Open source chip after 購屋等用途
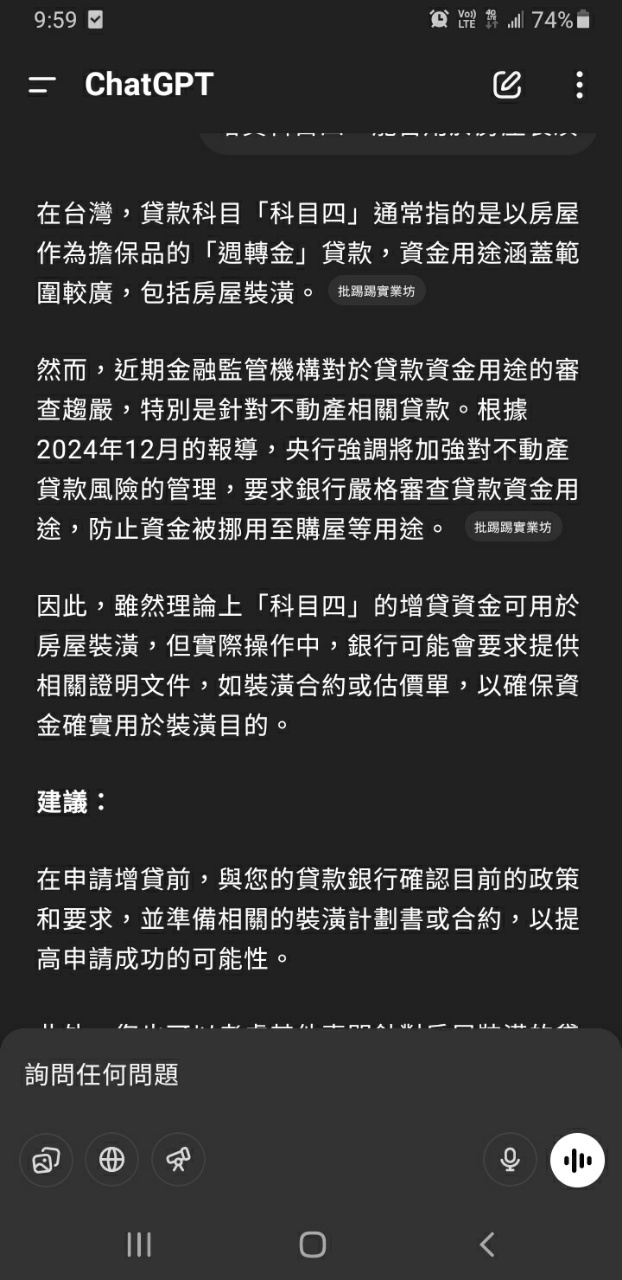Viewport: 622px width, 1280px height. (x=513, y=527)
